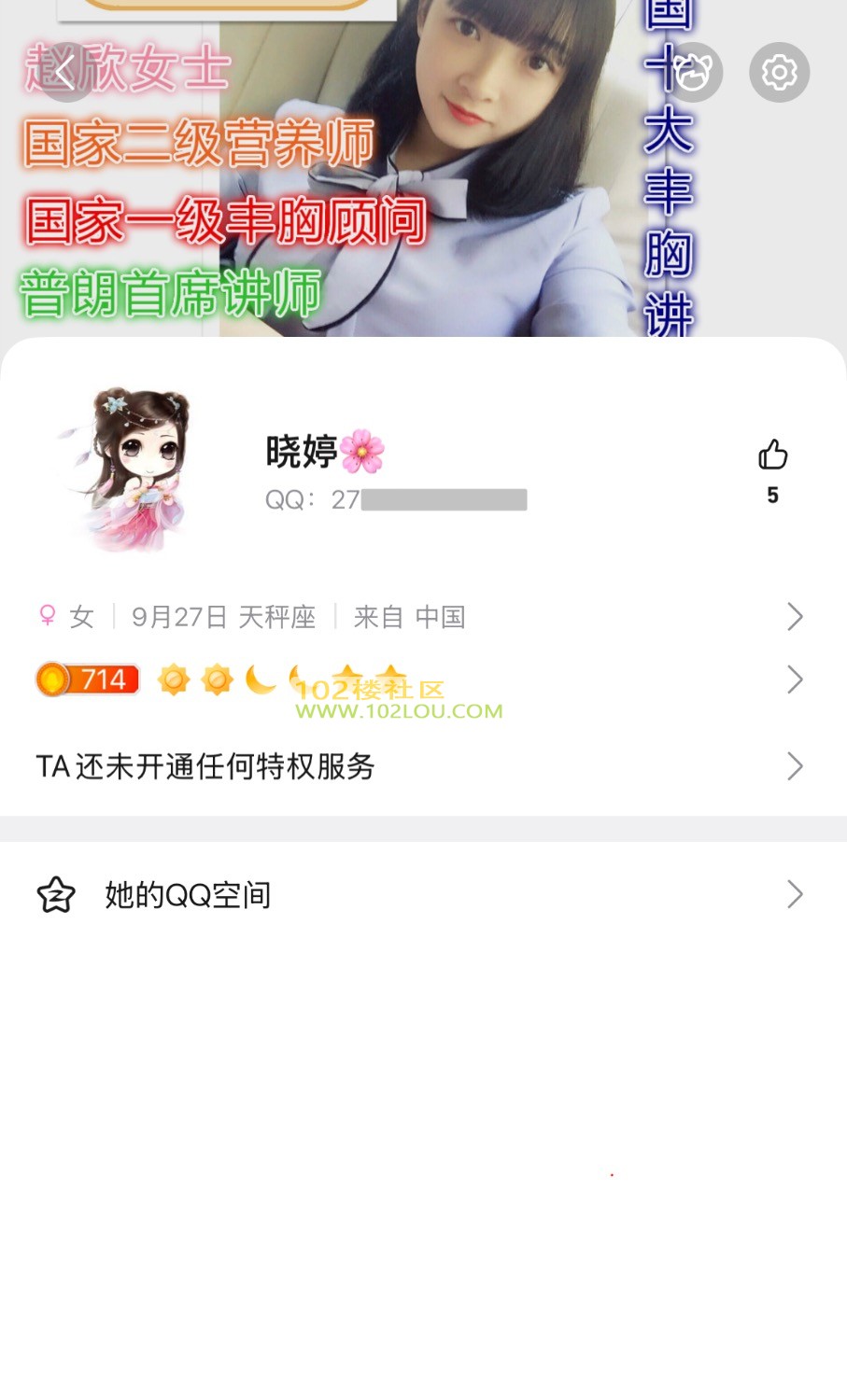Tap the bear icon beside settings
This screenshot has height=1400, width=847.
[693, 72]
